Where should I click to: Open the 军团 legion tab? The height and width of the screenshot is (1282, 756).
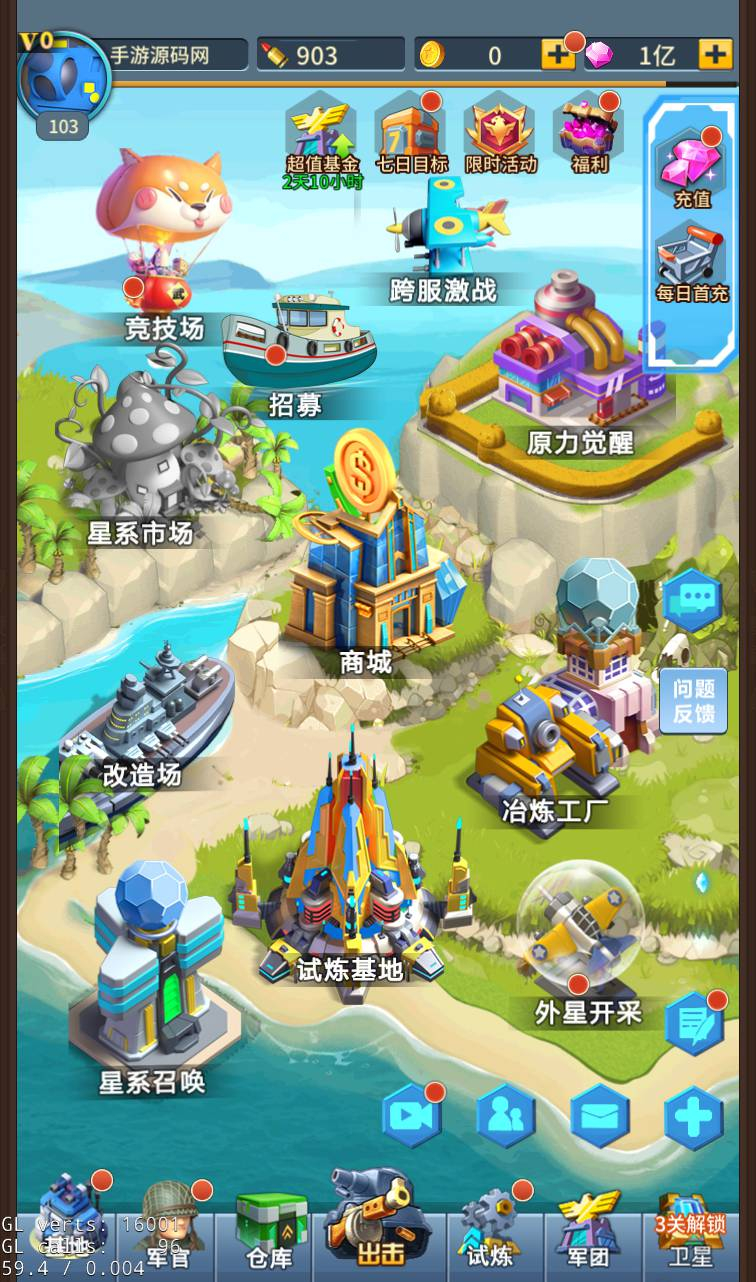click(x=589, y=1232)
